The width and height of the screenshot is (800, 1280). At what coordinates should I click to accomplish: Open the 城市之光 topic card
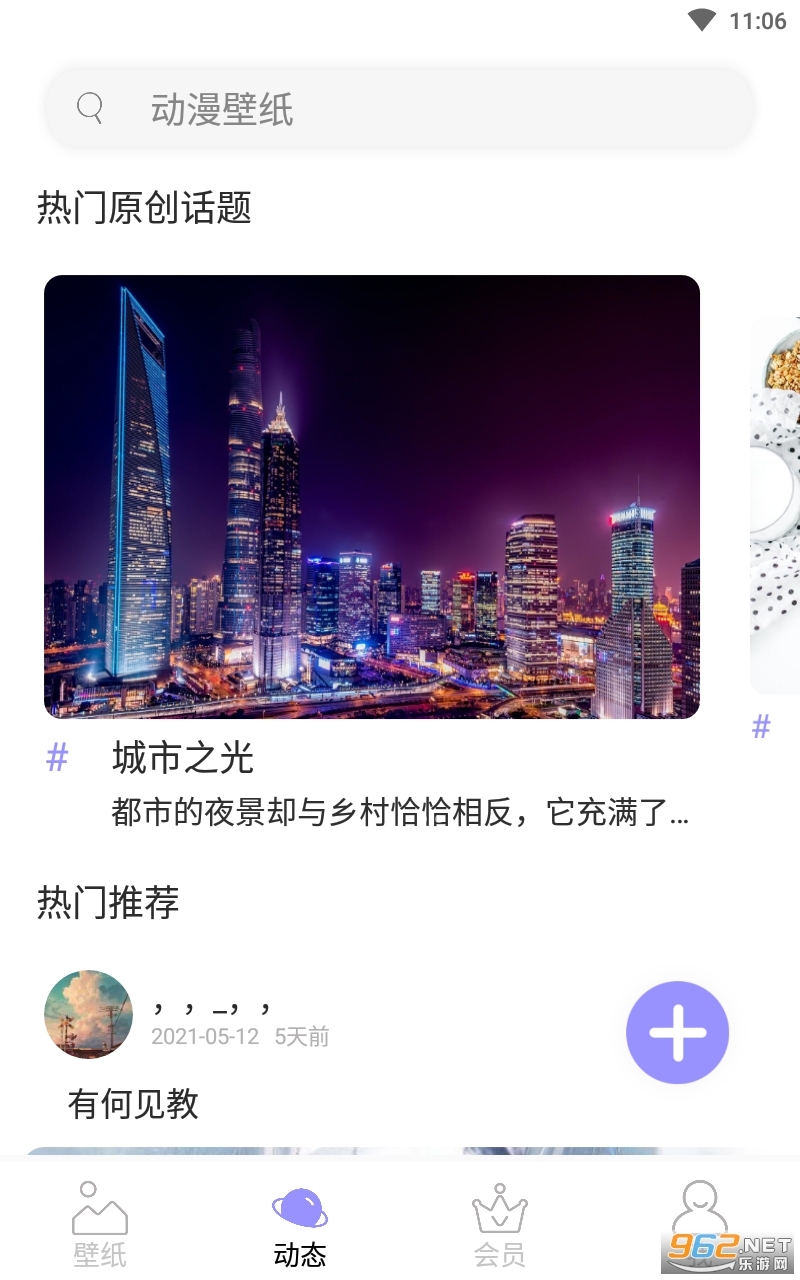click(372, 497)
